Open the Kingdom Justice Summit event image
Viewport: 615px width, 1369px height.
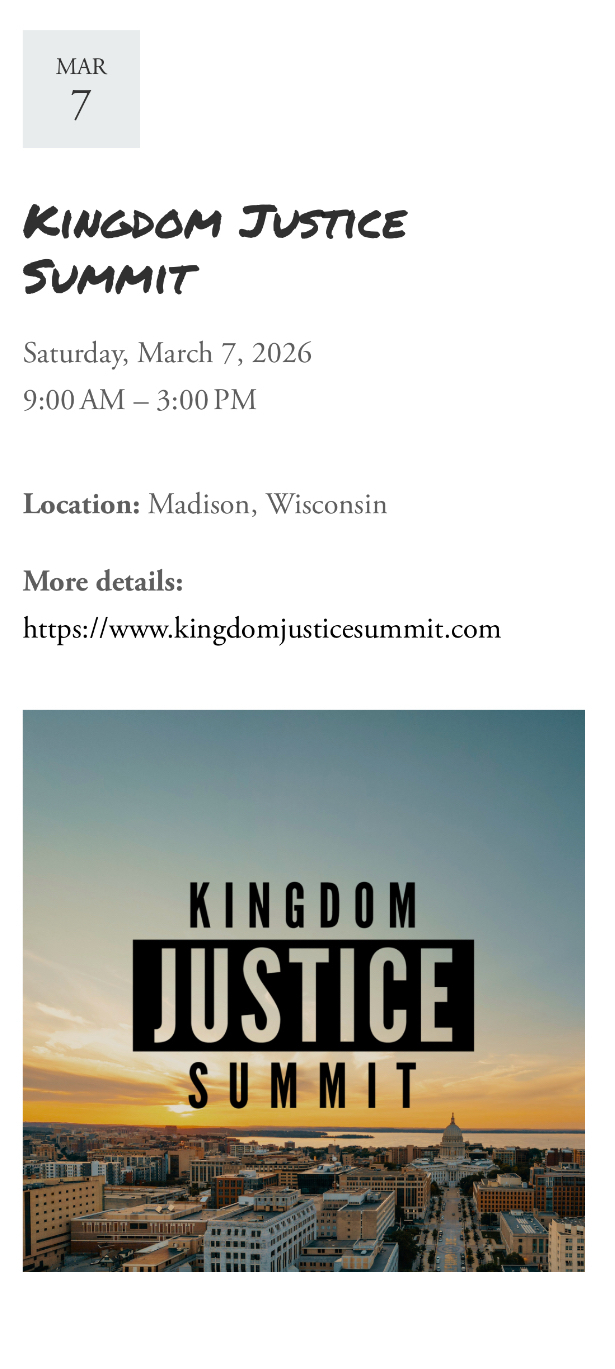click(x=303, y=990)
